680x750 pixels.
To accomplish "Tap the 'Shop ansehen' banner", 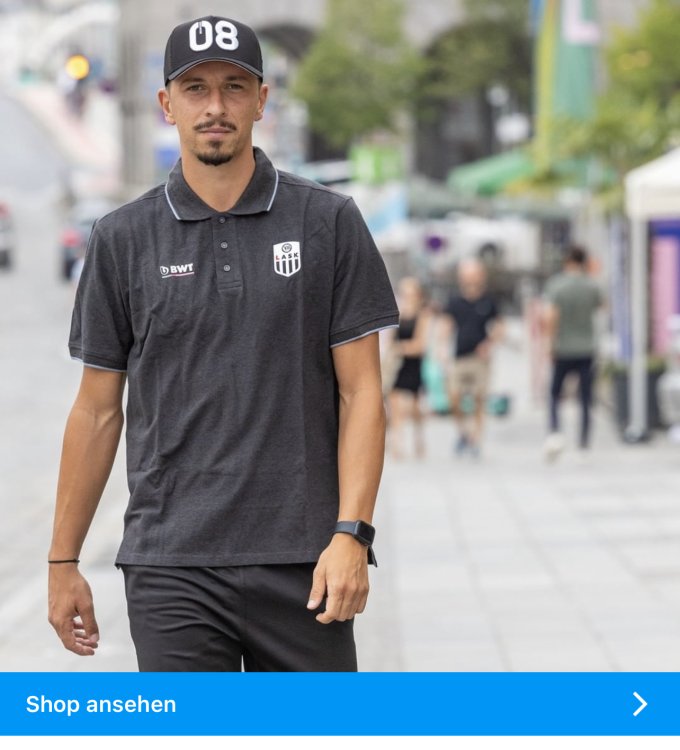I will pyautogui.click(x=339, y=704).
